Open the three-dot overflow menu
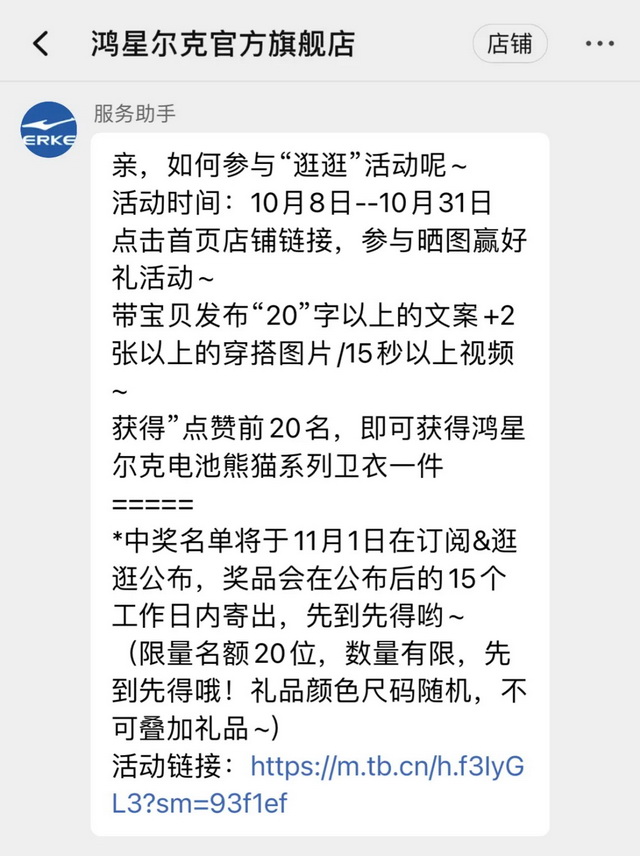The width and height of the screenshot is (640, 856). (x=600, y=44)
